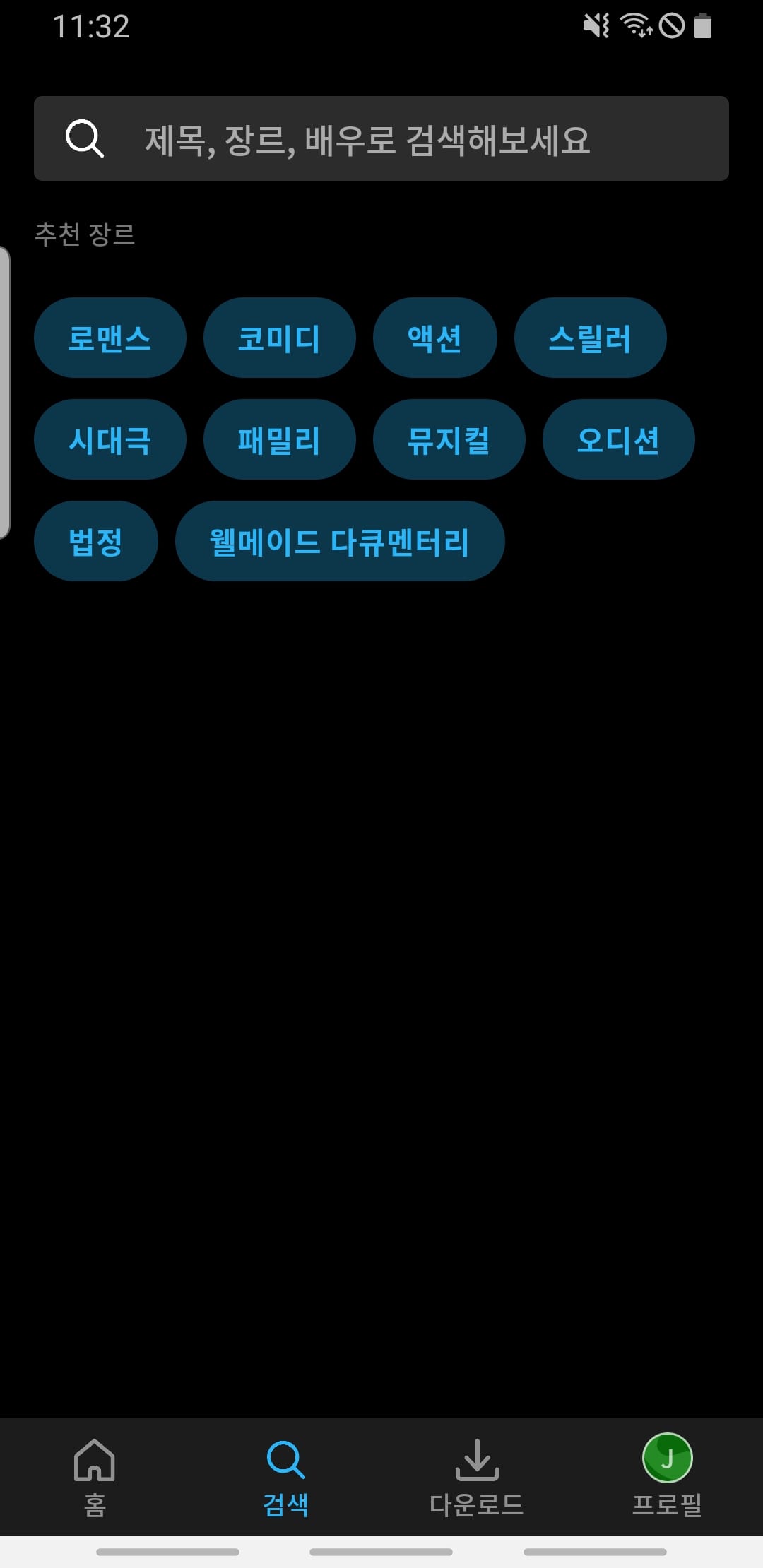Viewport: 763px width, 1568px height.
Task: Go to the 홈 tab
Action: pos(95,1476)
